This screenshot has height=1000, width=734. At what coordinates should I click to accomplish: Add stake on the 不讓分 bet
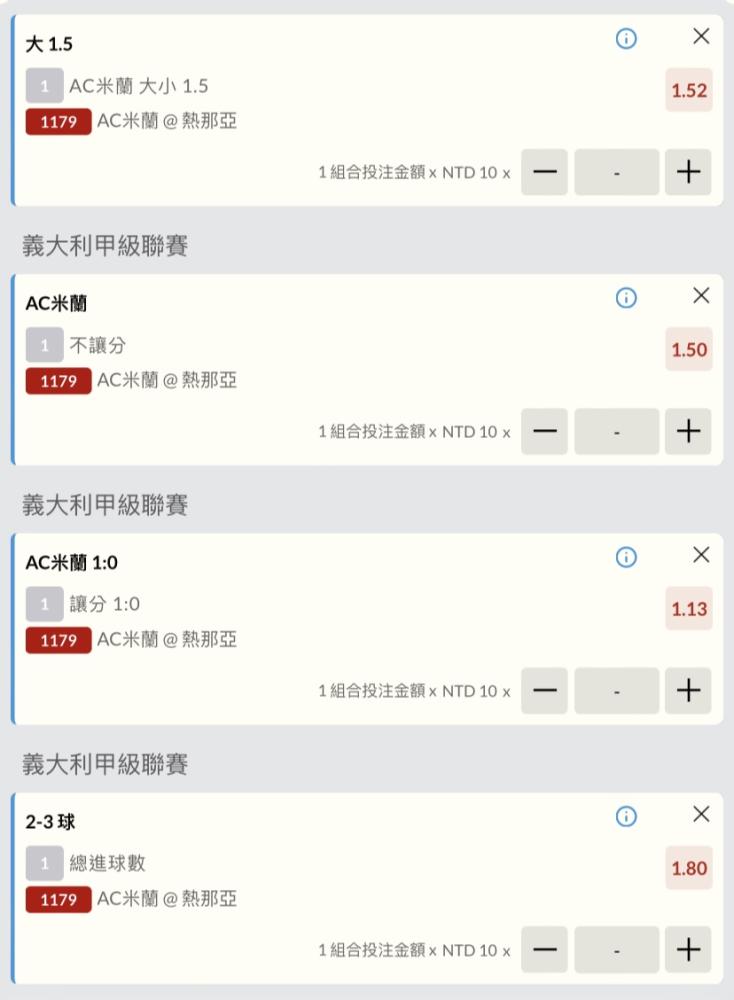[x=688, y=431]
